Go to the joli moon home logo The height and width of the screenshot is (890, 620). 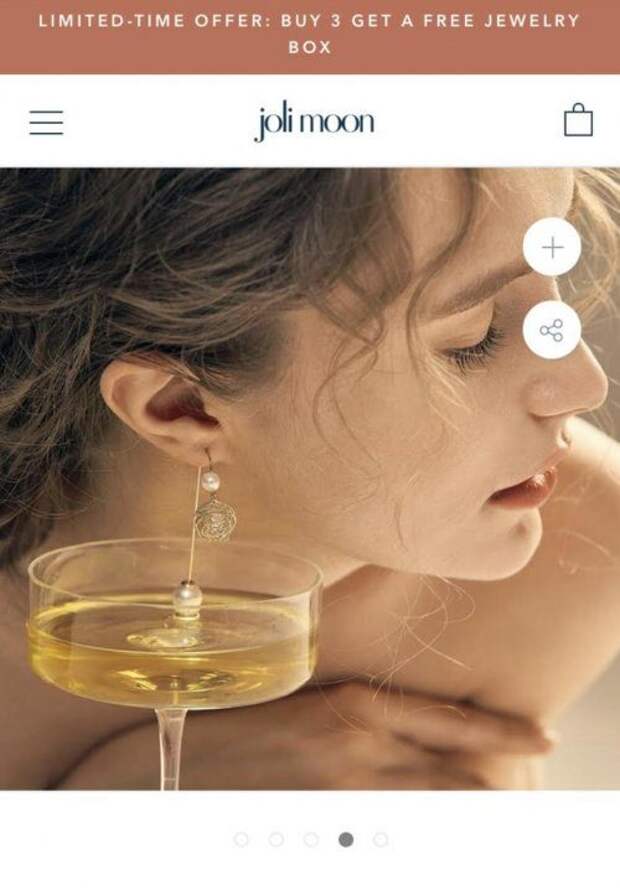click(x=314, y=122)
